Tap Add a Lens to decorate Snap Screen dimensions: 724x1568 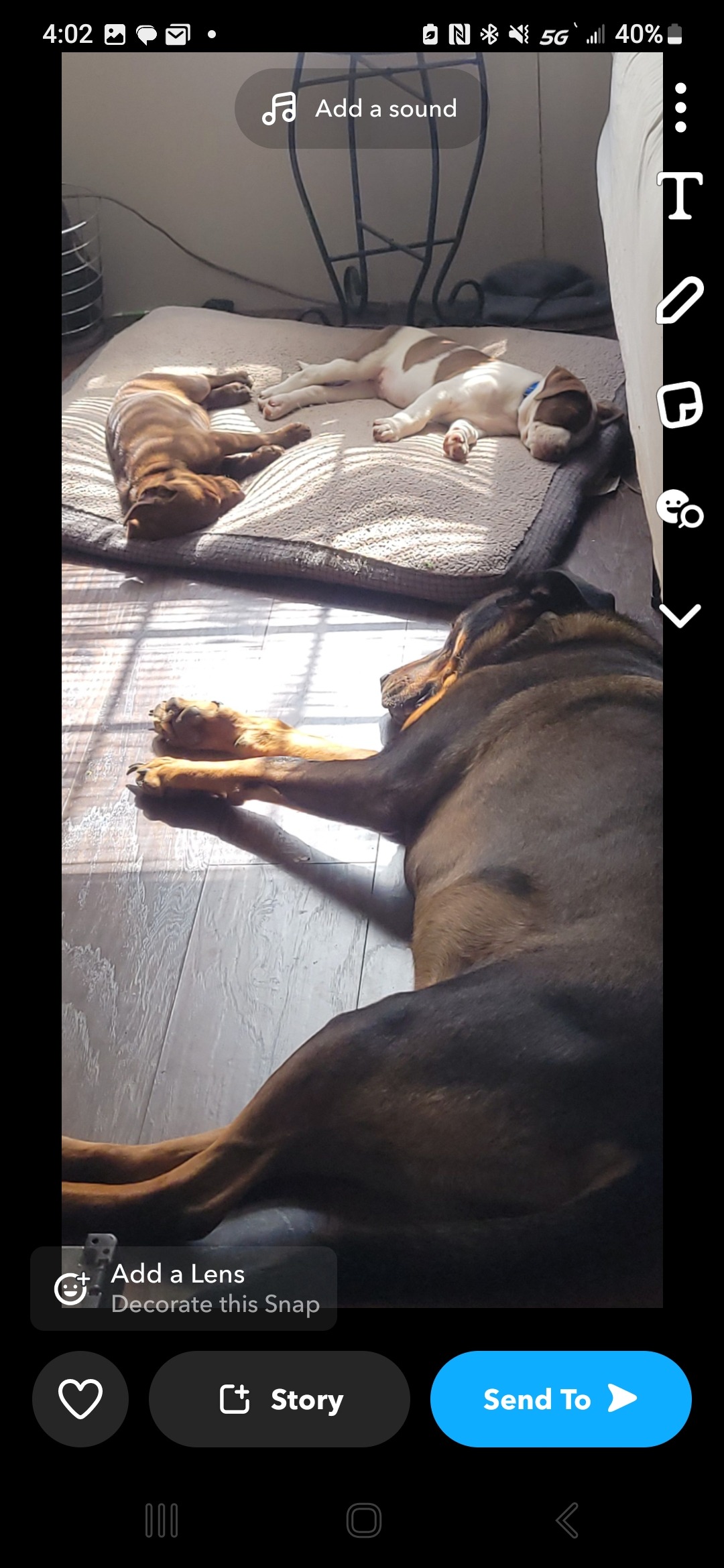(184, 1288)
